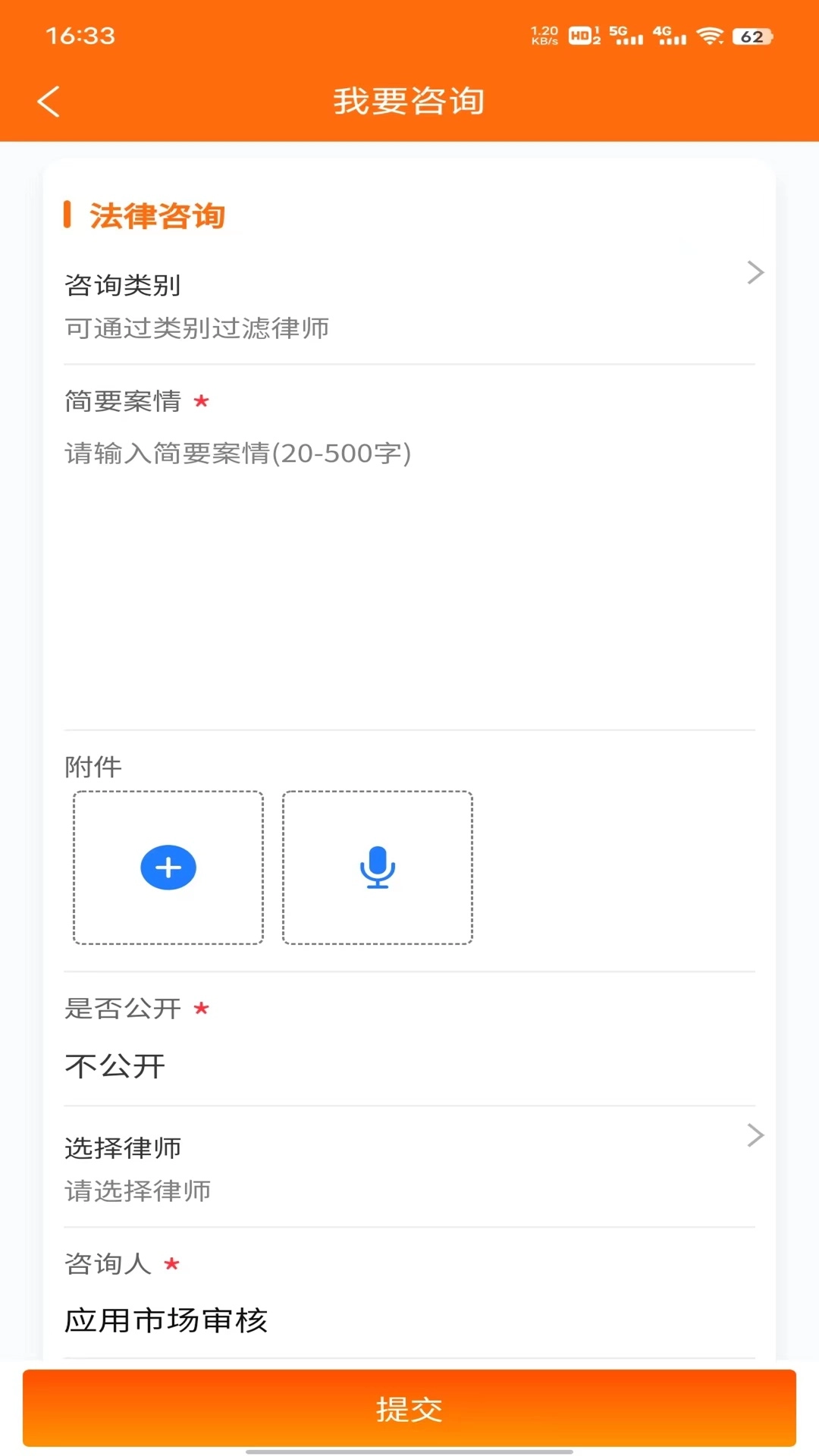Select 不公开 to change disclosure setting
The image size is (819, 1456).
point(115,1065)
